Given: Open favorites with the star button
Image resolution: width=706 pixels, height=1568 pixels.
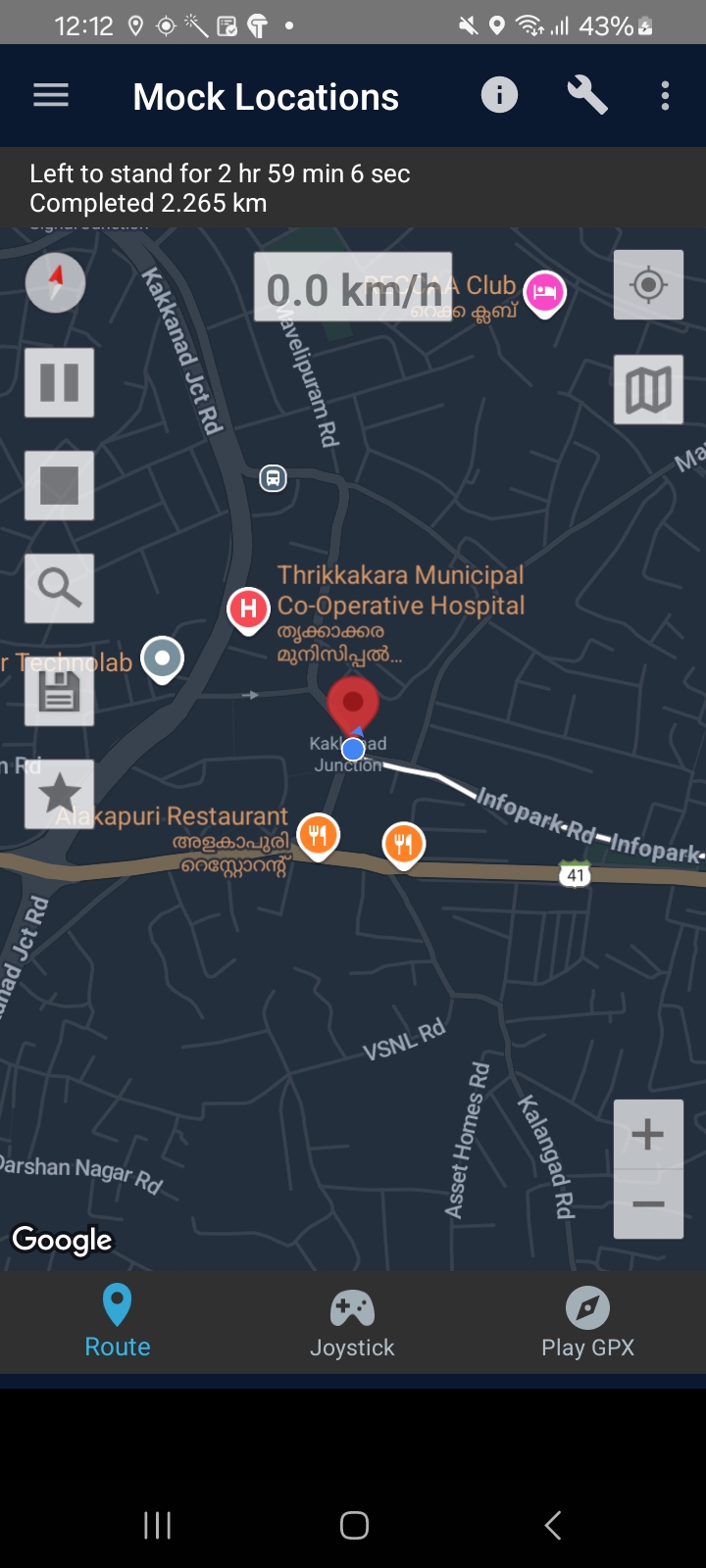Looking at the screenshot, I should coord(60,794).
